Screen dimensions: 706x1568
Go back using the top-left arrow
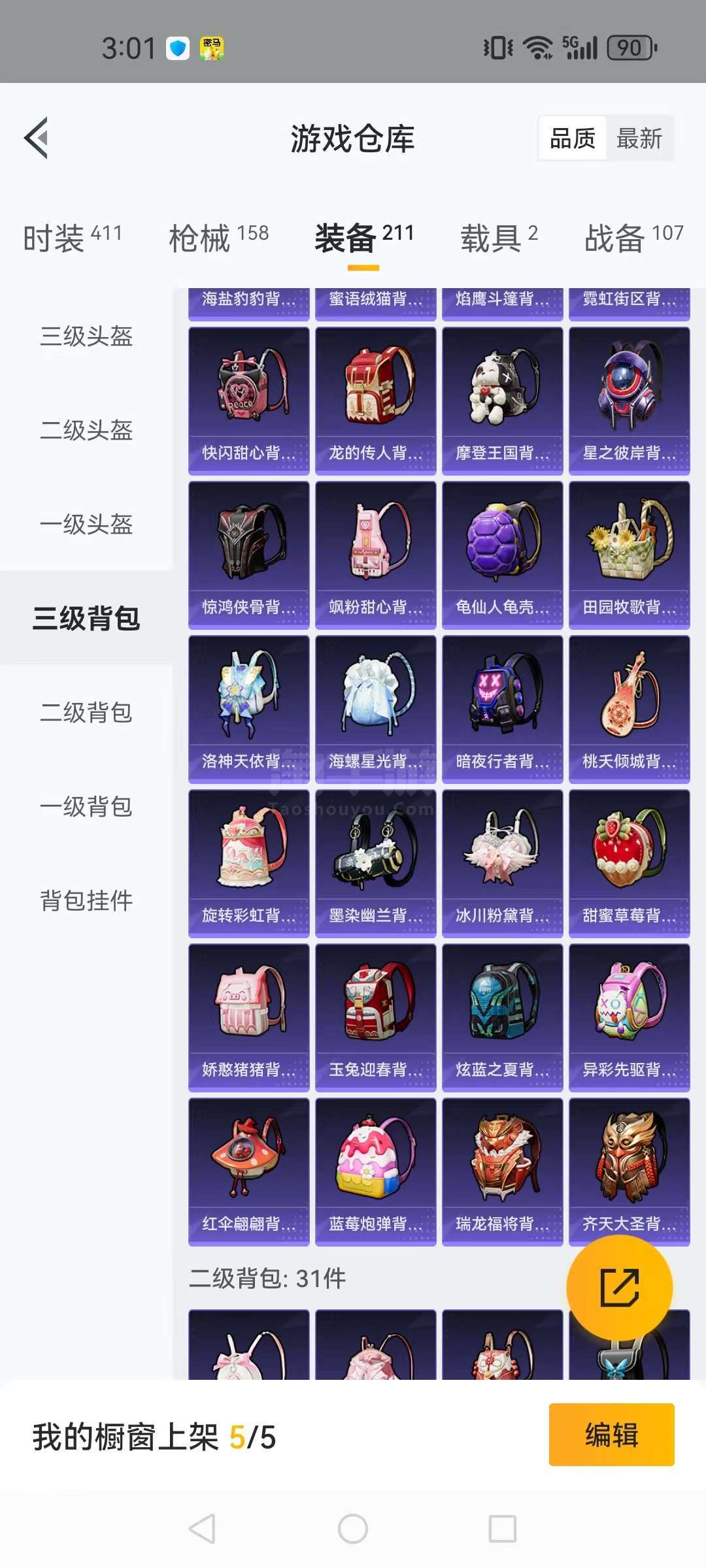[x=37, y=138]
